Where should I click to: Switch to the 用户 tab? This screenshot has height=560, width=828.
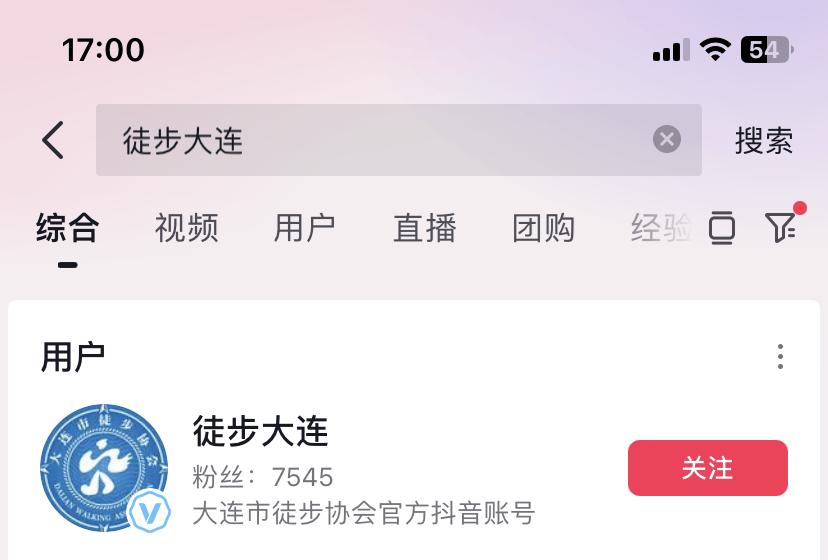pyautogui.click(x=305, y=229)
